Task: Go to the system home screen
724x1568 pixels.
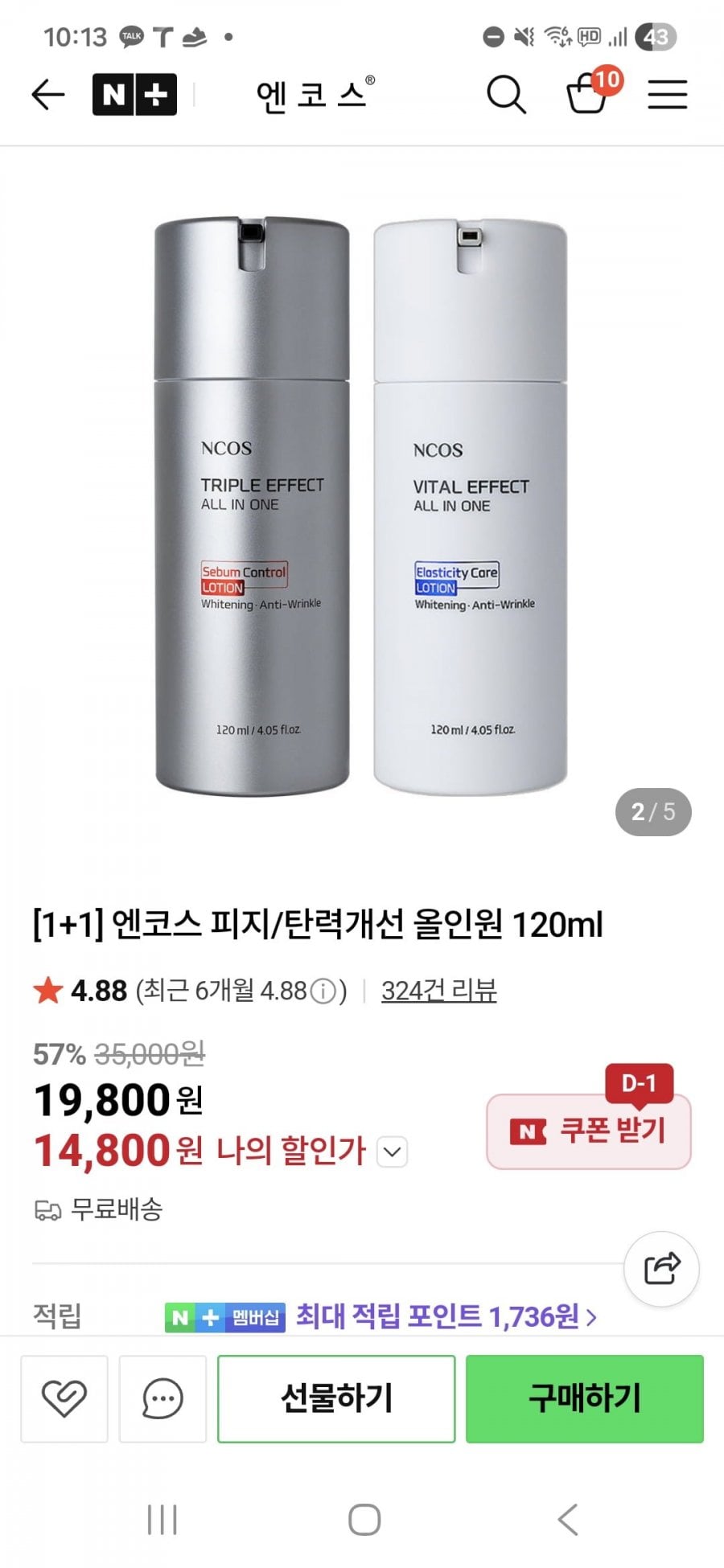Action: pyautogui.click(x=364, y=1520)
